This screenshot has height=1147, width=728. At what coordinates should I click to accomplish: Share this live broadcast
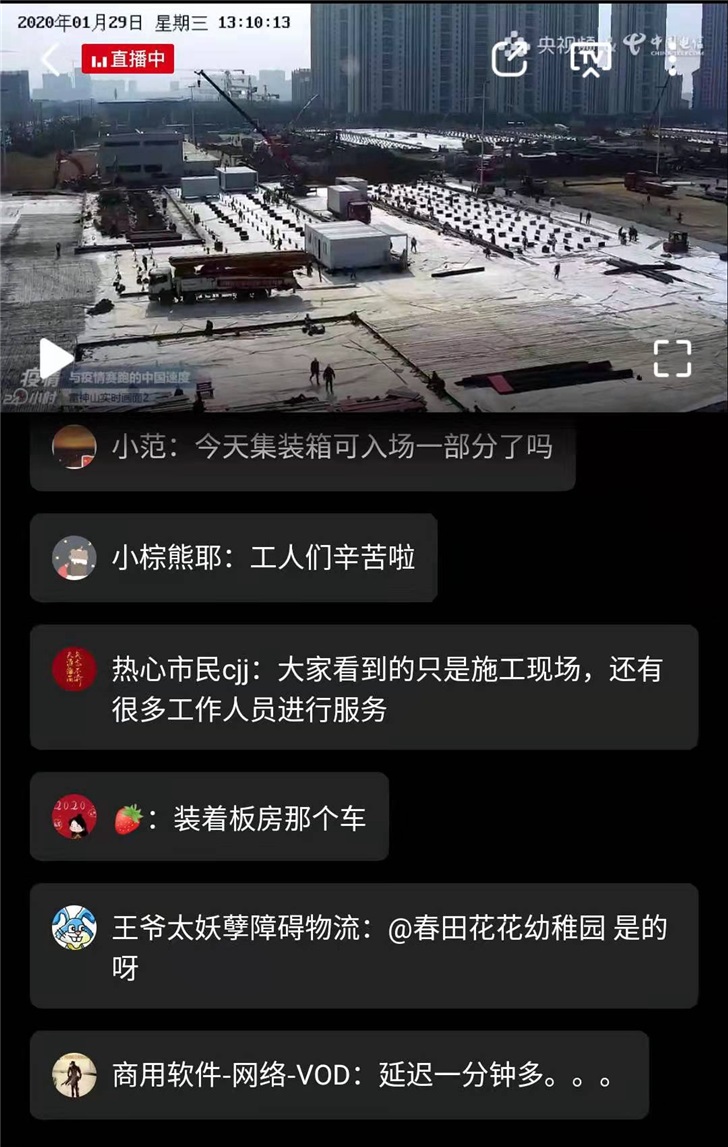(x=511, y=59)
